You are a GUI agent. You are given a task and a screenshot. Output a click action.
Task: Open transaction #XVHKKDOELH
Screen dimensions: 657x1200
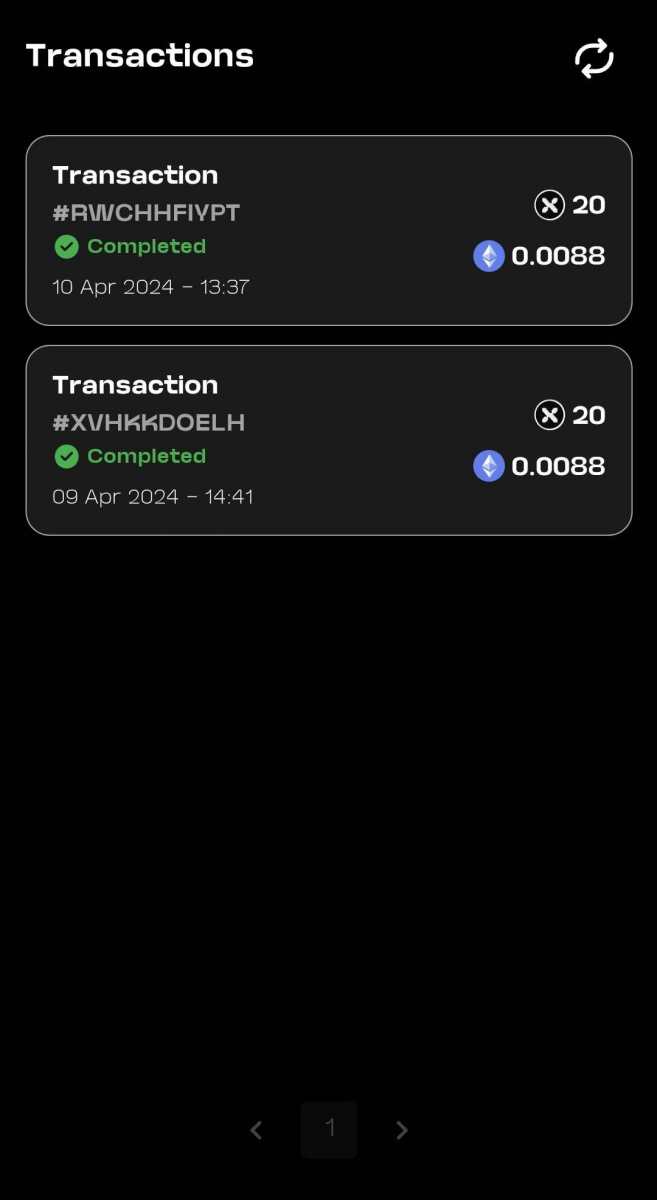coord(328,440)
